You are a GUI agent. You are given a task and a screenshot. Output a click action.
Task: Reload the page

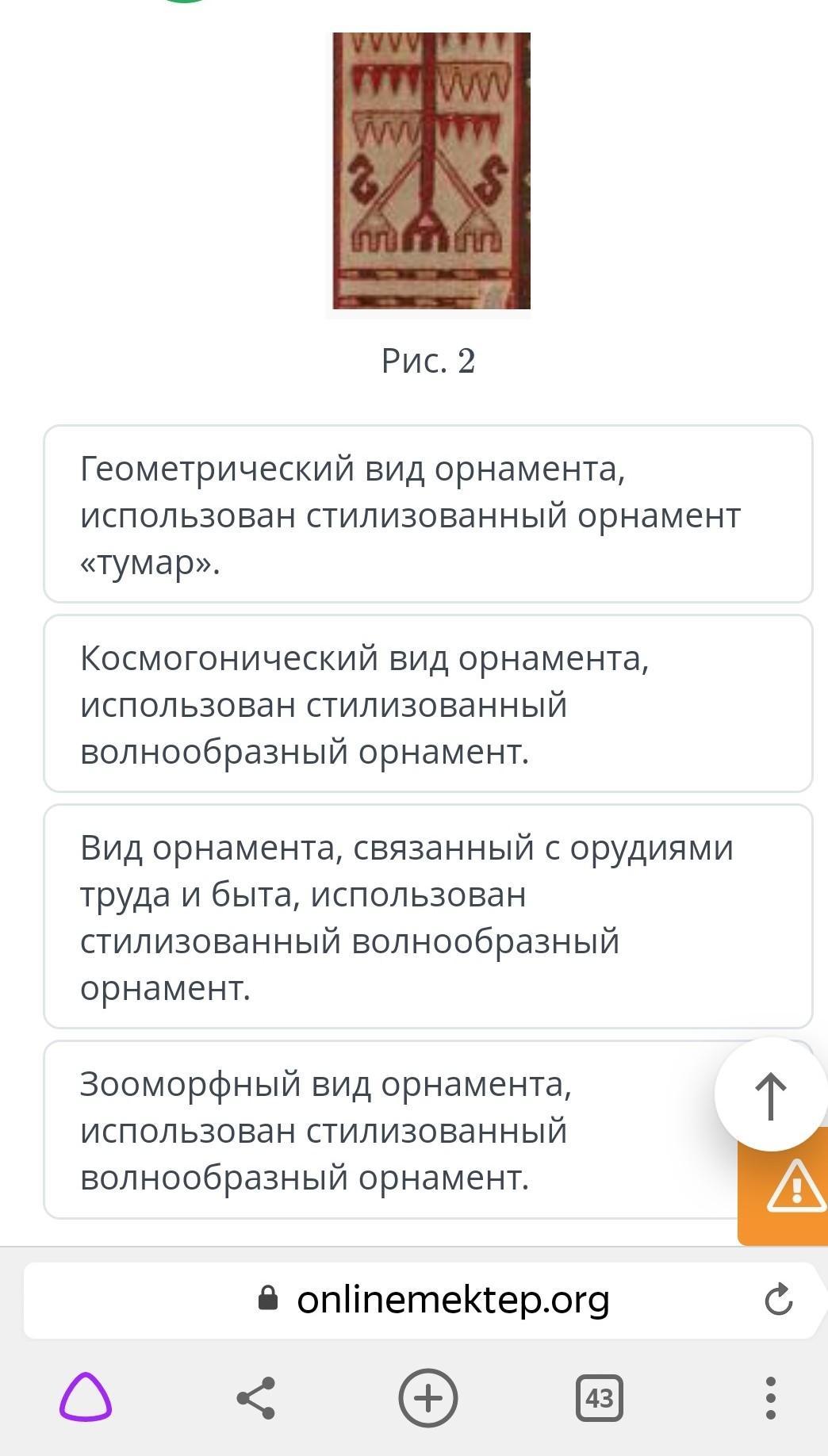(x=778, y=1300)
